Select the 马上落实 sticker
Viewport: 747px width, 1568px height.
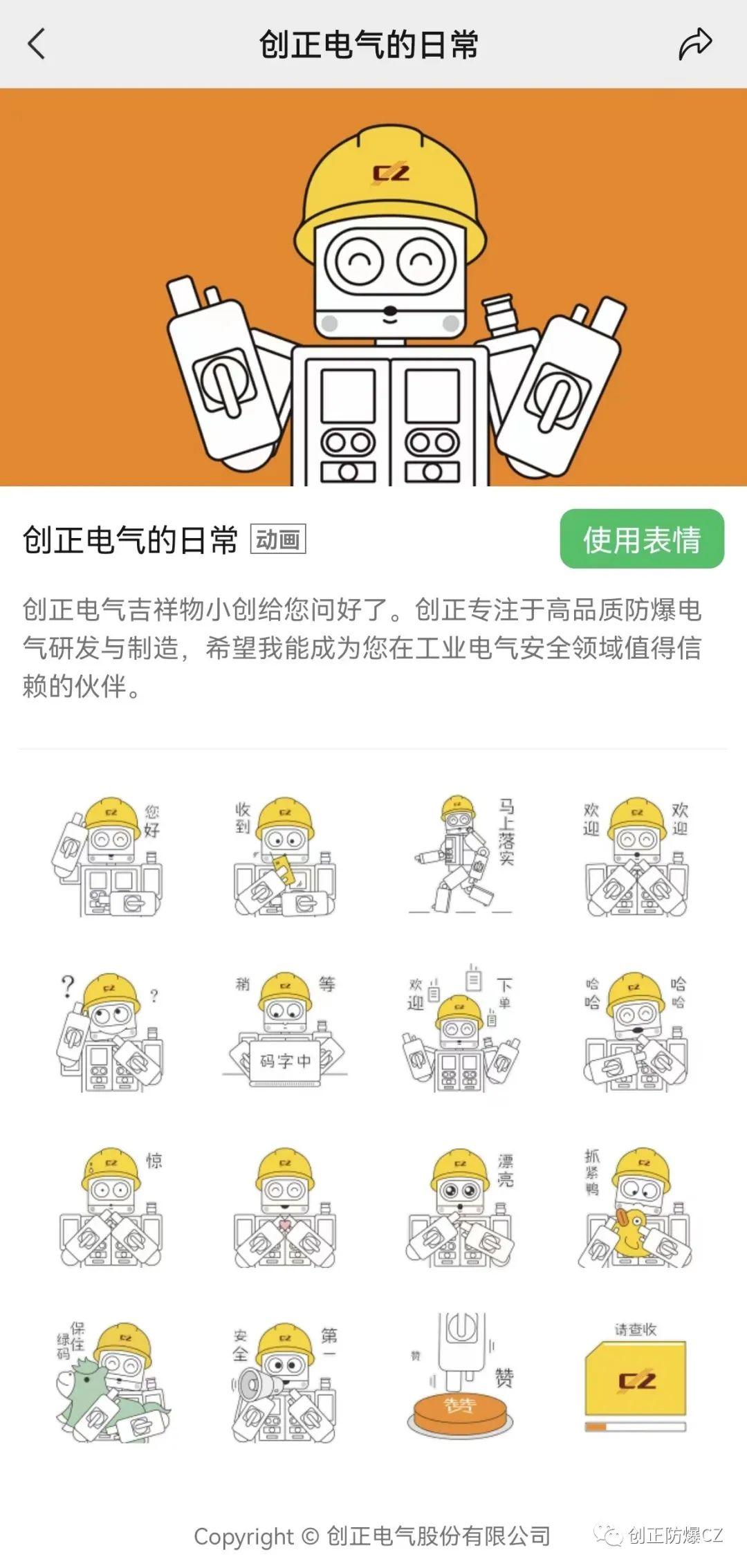coord(460,856)
